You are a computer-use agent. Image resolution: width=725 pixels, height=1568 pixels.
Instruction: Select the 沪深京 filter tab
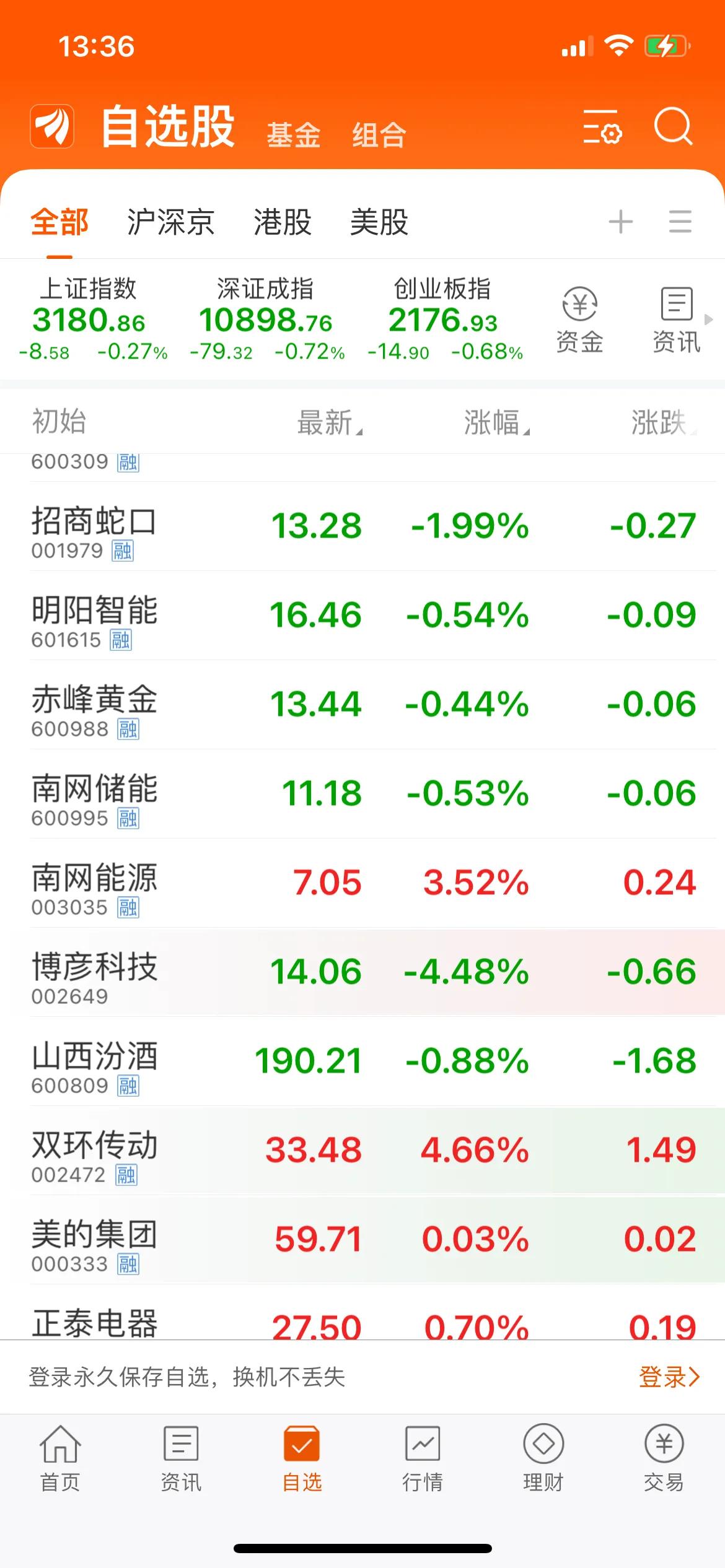pos(170,222)
